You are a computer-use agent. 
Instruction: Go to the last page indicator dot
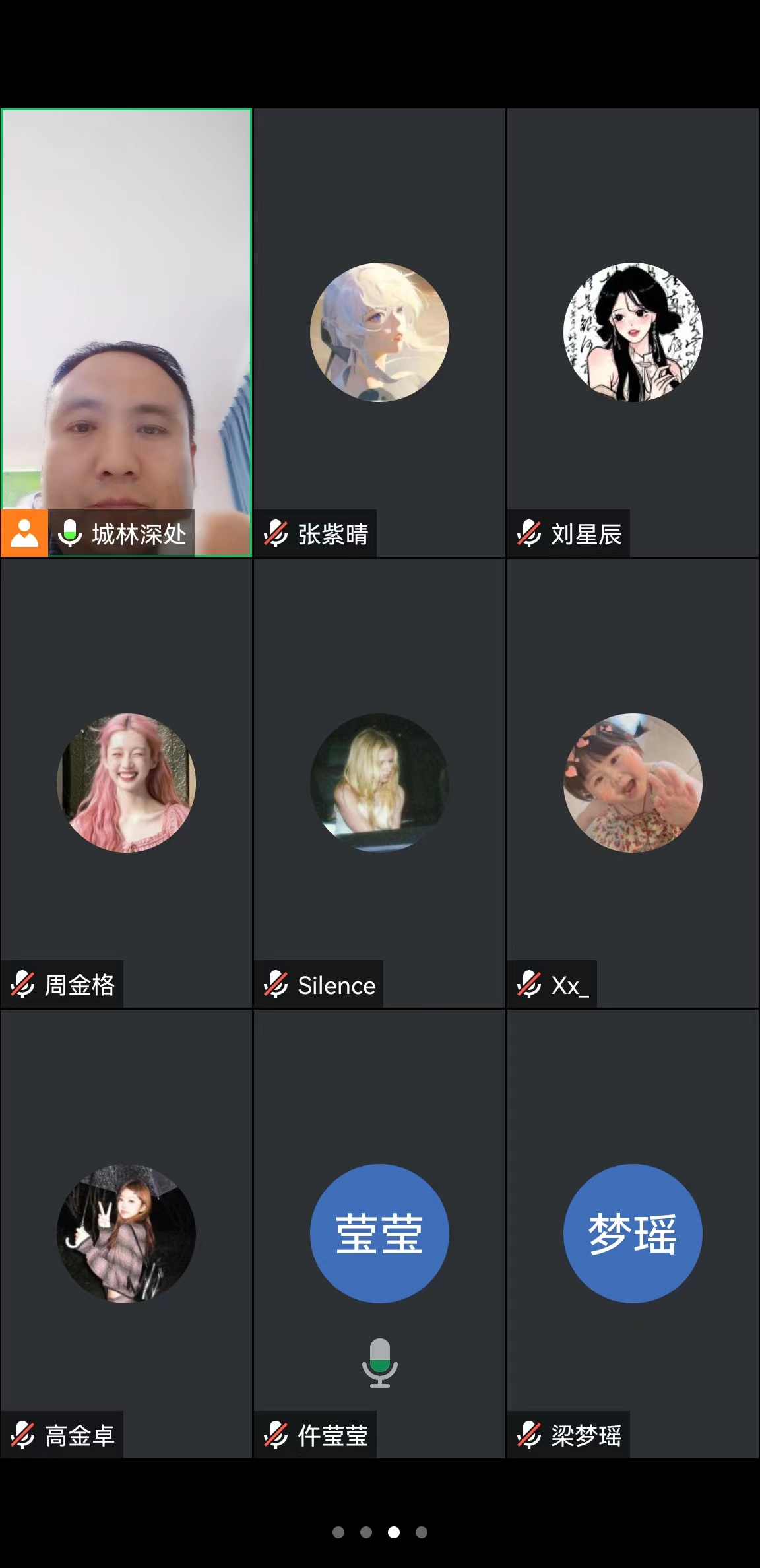[422, 1532]
